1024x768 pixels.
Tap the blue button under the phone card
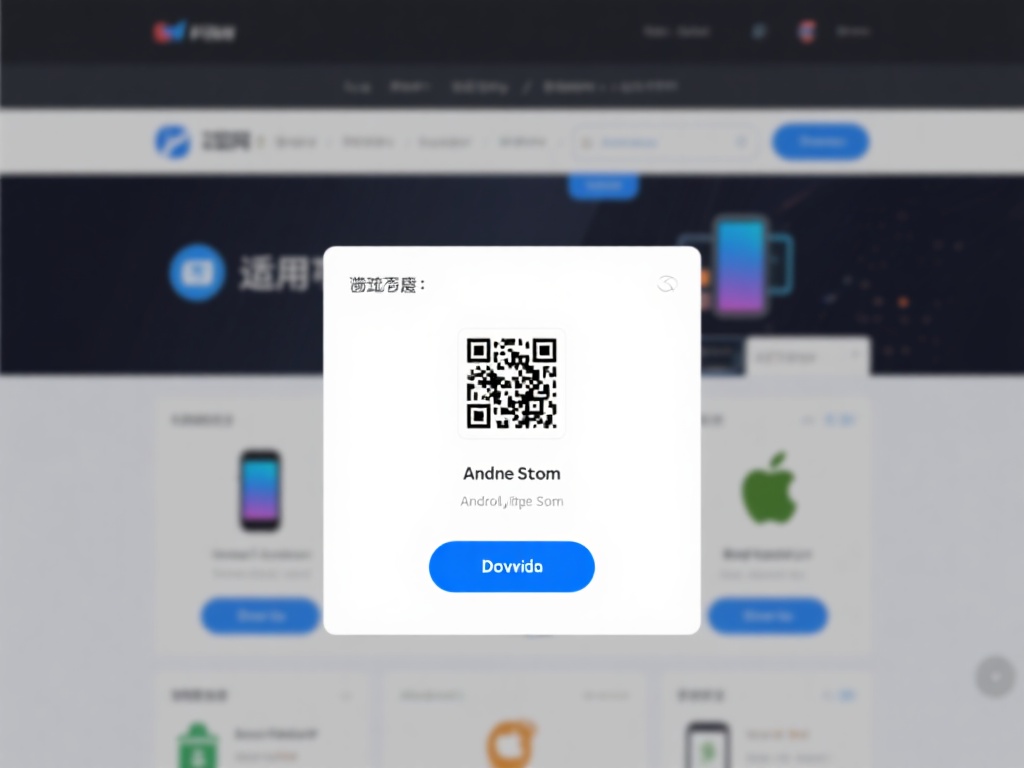[x=260, y=616]
